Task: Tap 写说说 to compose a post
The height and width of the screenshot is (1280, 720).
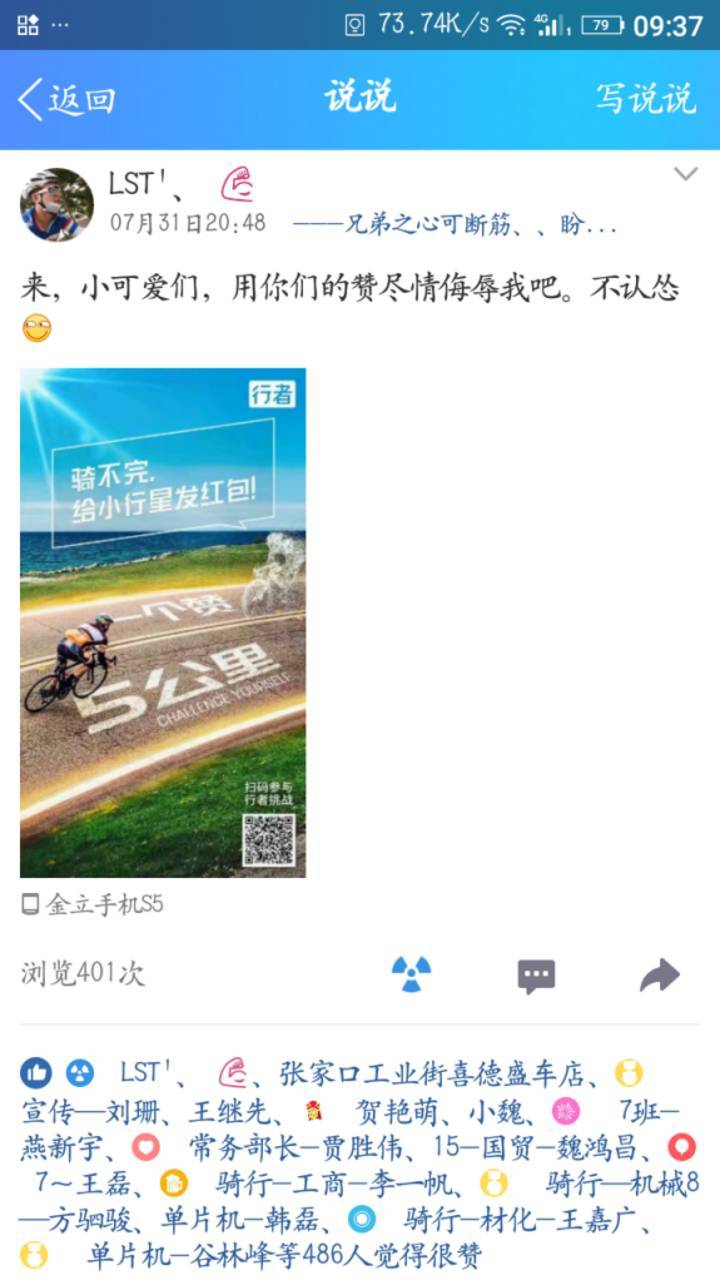Action: tap(645, 98)
